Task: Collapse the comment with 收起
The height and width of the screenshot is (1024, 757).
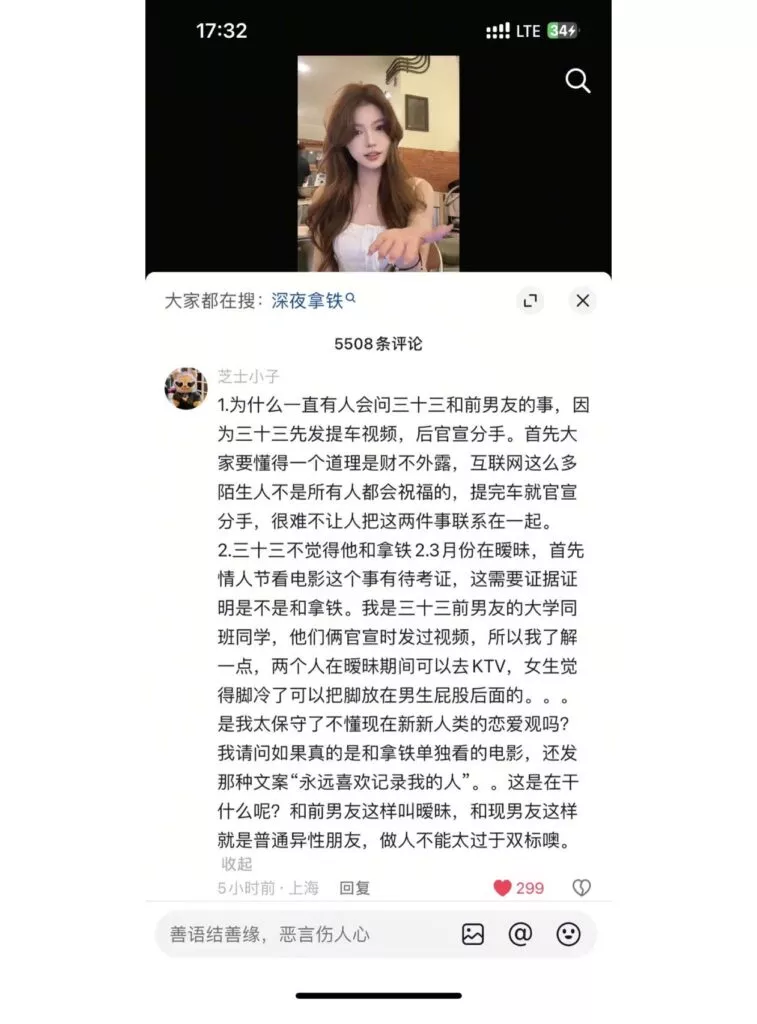Action: (x=237, y=863)
